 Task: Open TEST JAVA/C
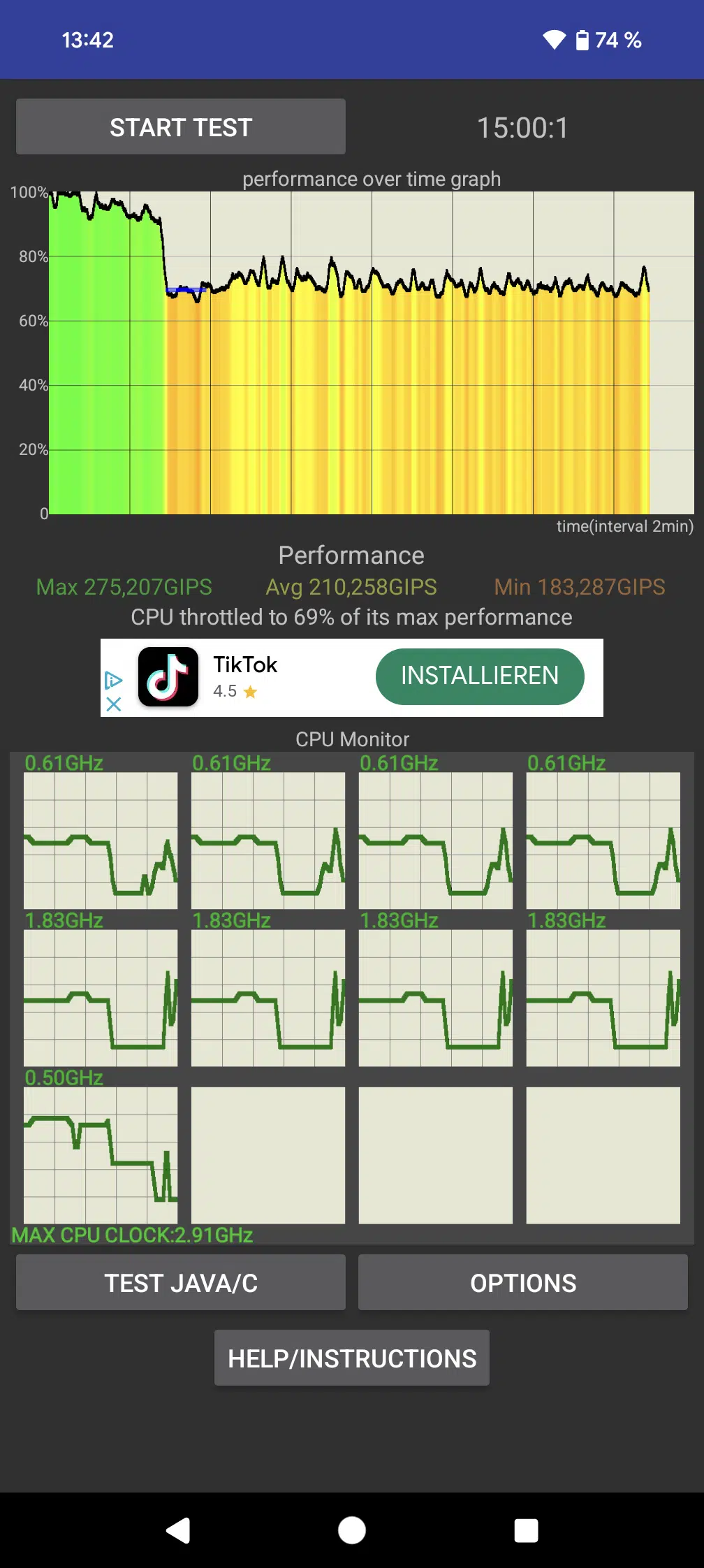pyautogui.click(x=181, y=1282)
